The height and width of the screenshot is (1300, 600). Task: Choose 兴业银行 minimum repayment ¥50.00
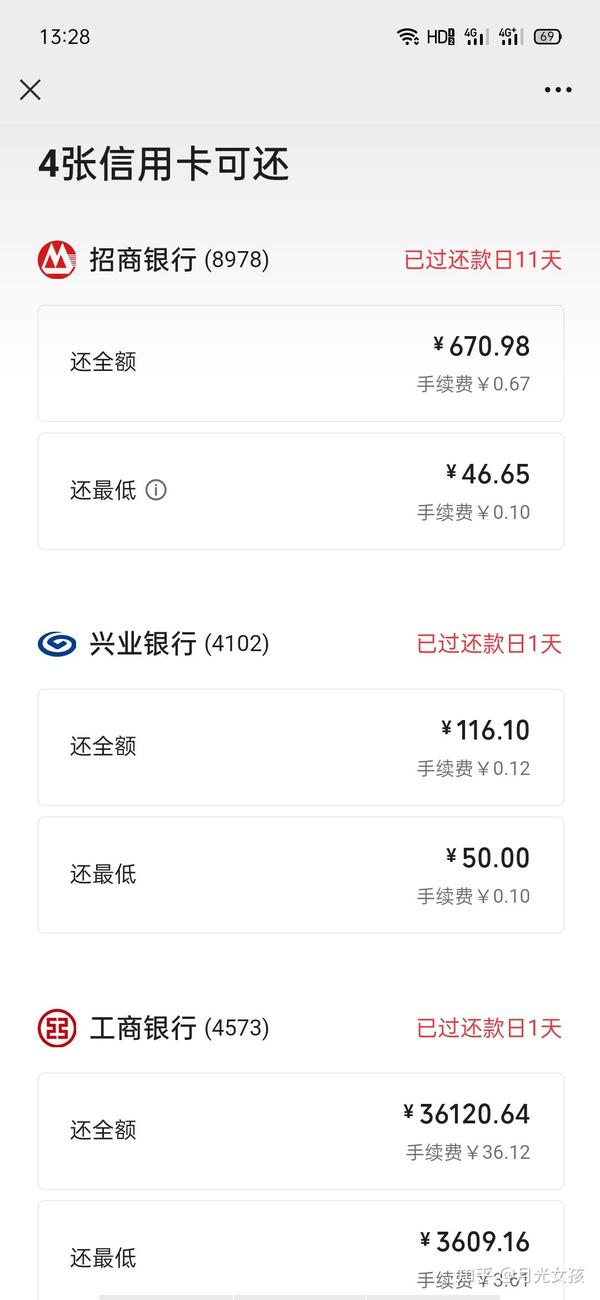pos(300,875)
